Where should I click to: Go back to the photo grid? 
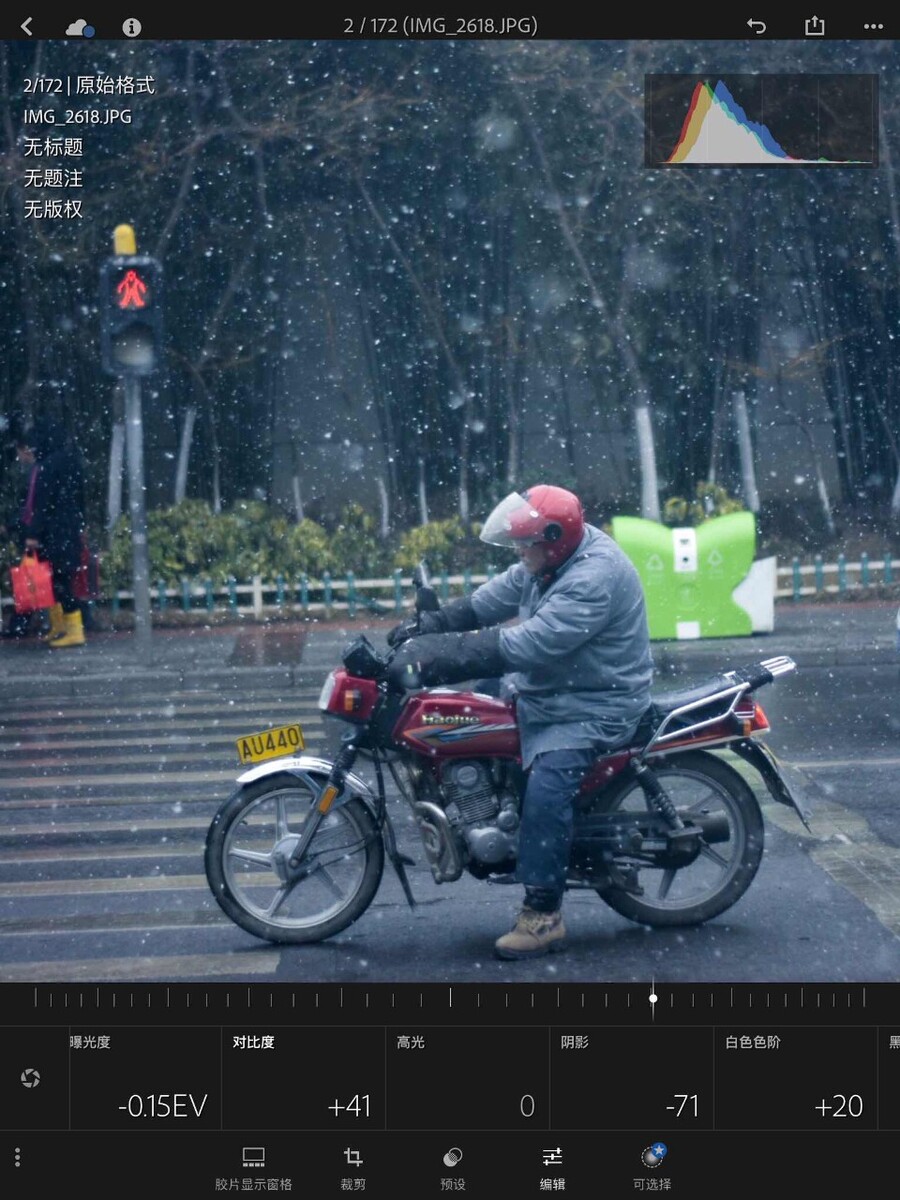(27, 26)
